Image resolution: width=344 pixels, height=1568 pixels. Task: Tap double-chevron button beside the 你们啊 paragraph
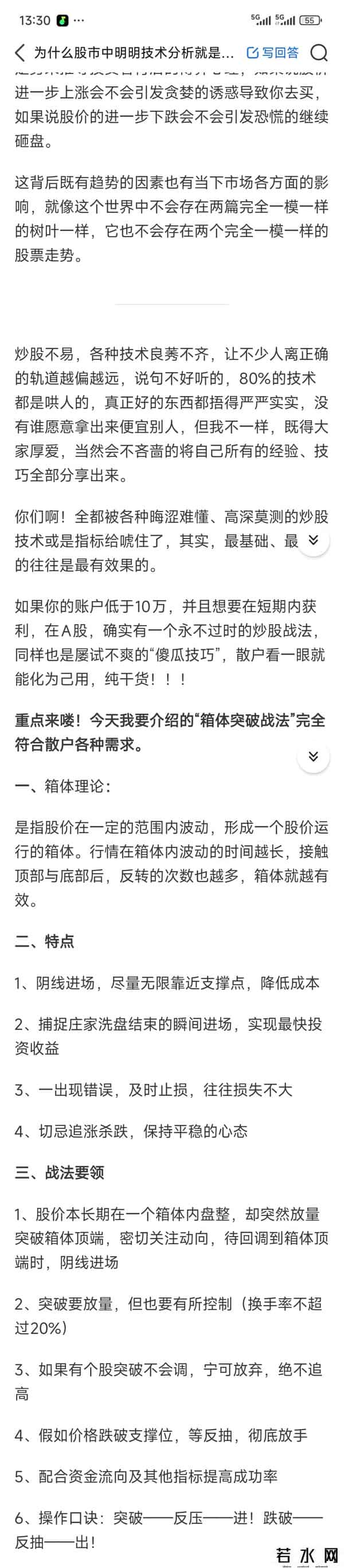(313, 539)
